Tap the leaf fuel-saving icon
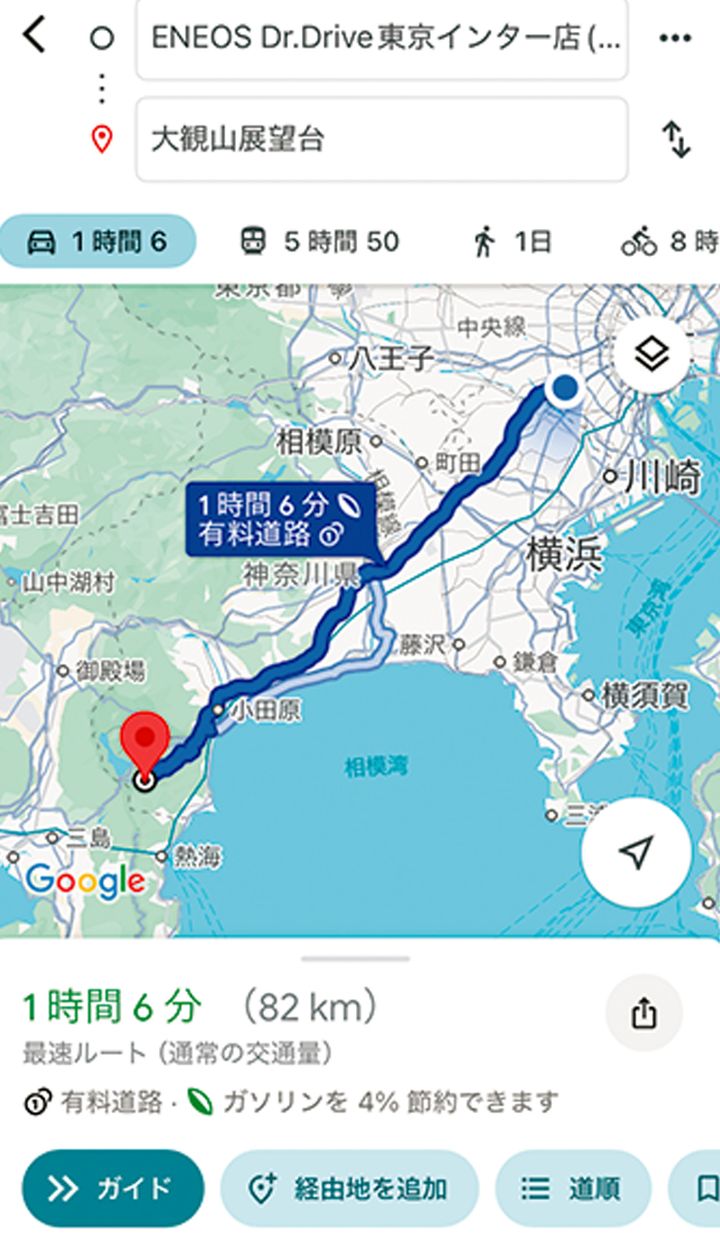720x1242 pixels. click(x=197, y=1096)
